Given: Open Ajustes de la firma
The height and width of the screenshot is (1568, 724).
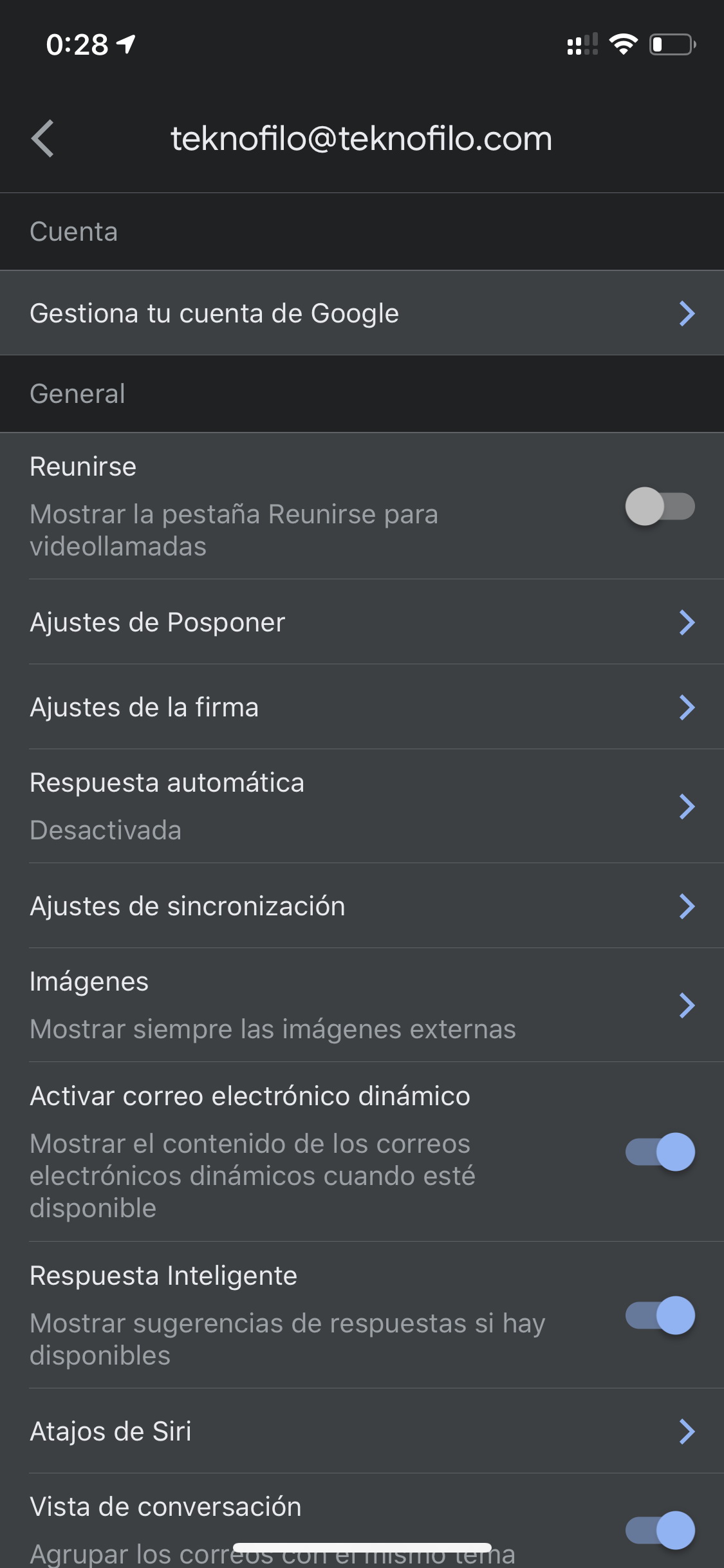Looking at the screenshot, I should tap(362, 707).
